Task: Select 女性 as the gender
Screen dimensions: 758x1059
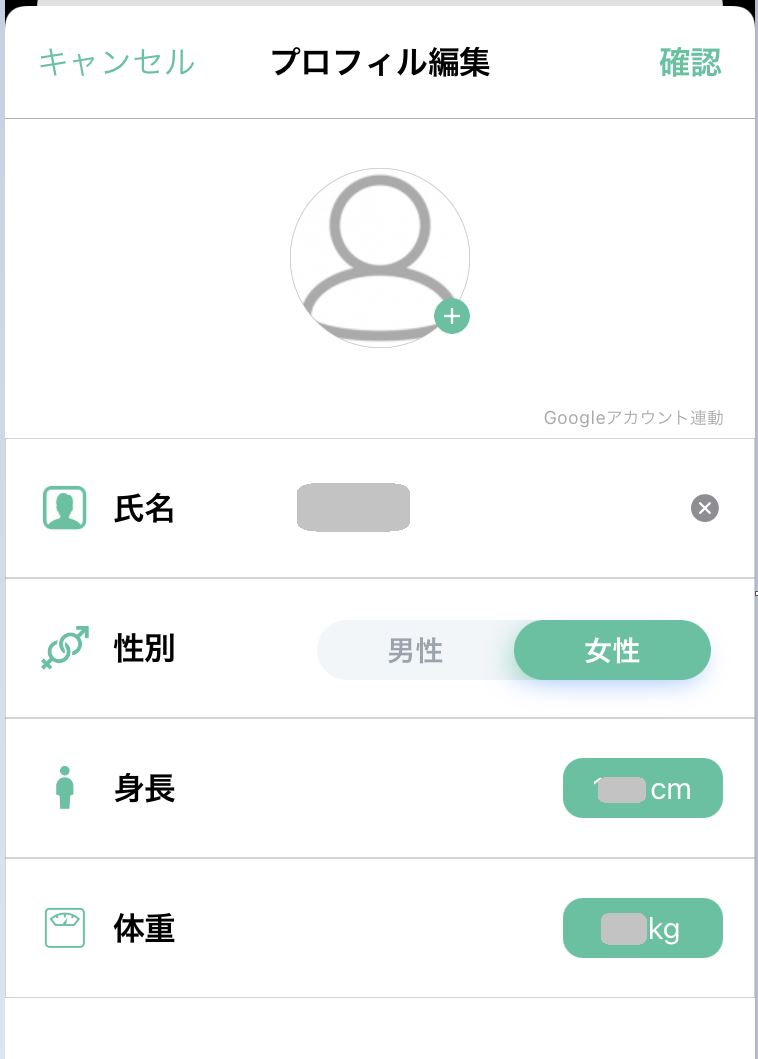Action: click(612, 651)
